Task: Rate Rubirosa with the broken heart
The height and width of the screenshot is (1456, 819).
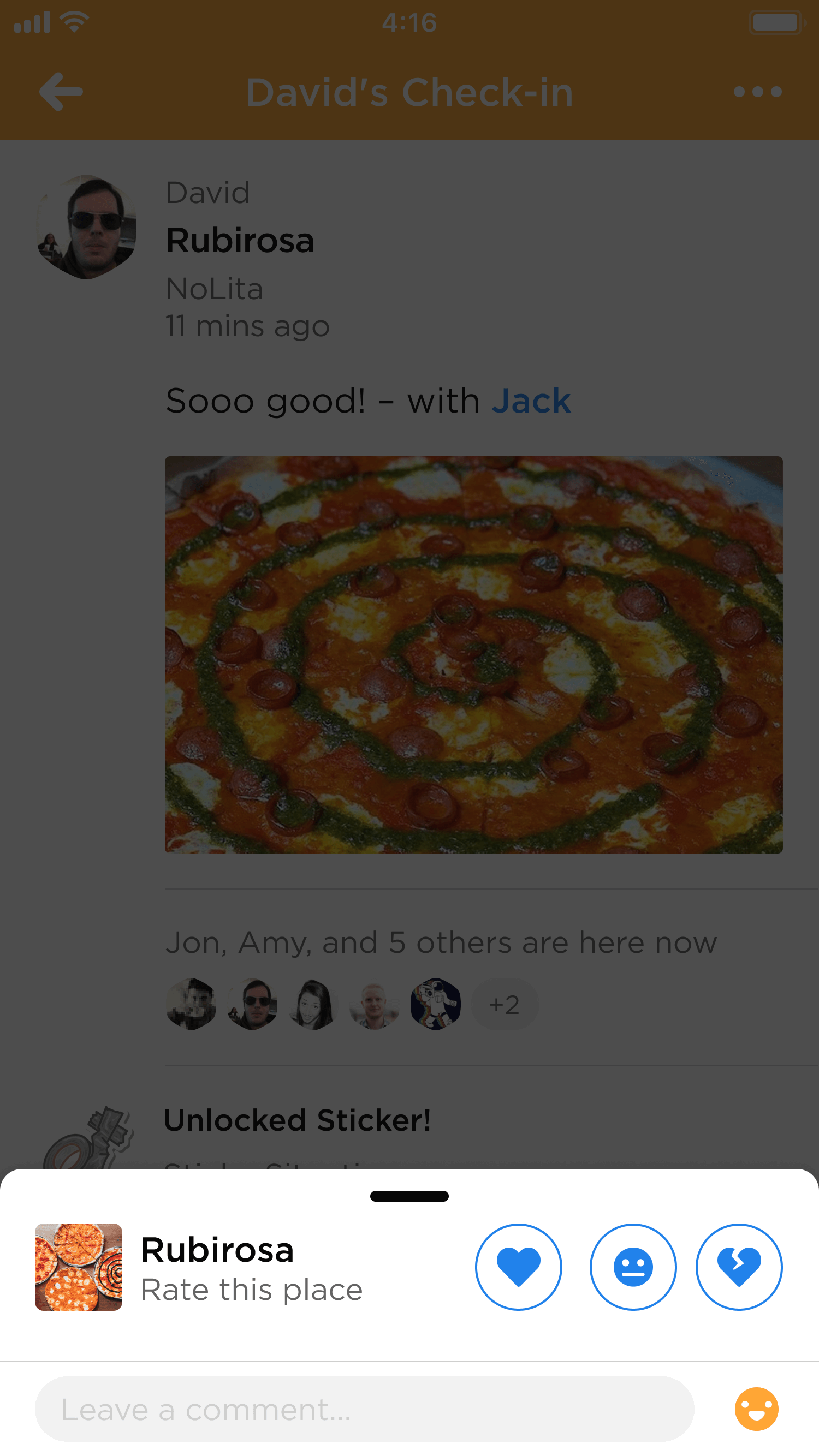Action: coord(739,1267)
